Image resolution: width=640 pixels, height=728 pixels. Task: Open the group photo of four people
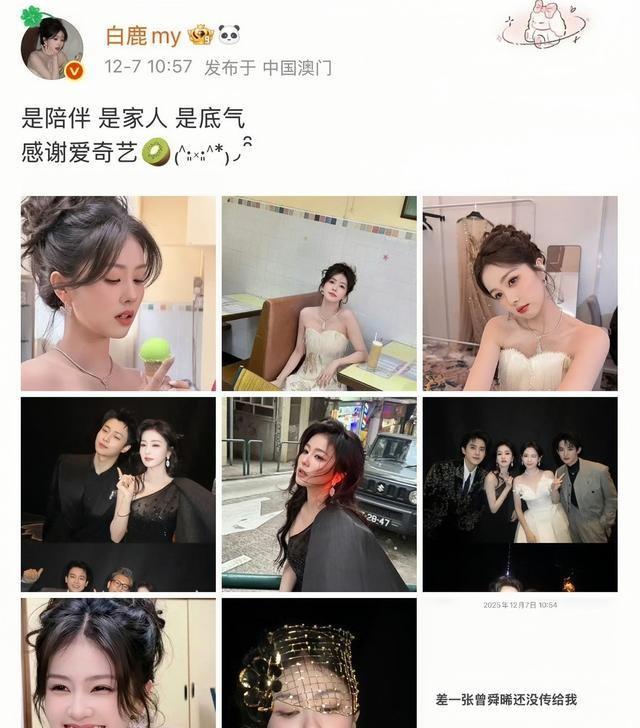coord(519,494)
